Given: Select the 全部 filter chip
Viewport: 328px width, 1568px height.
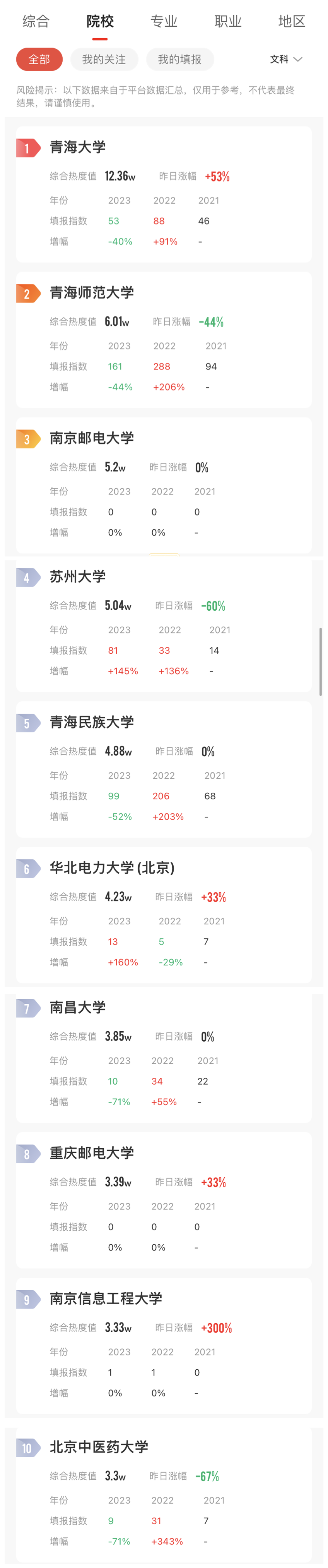Looking at the screenshot, I should [x=39, y=59].
